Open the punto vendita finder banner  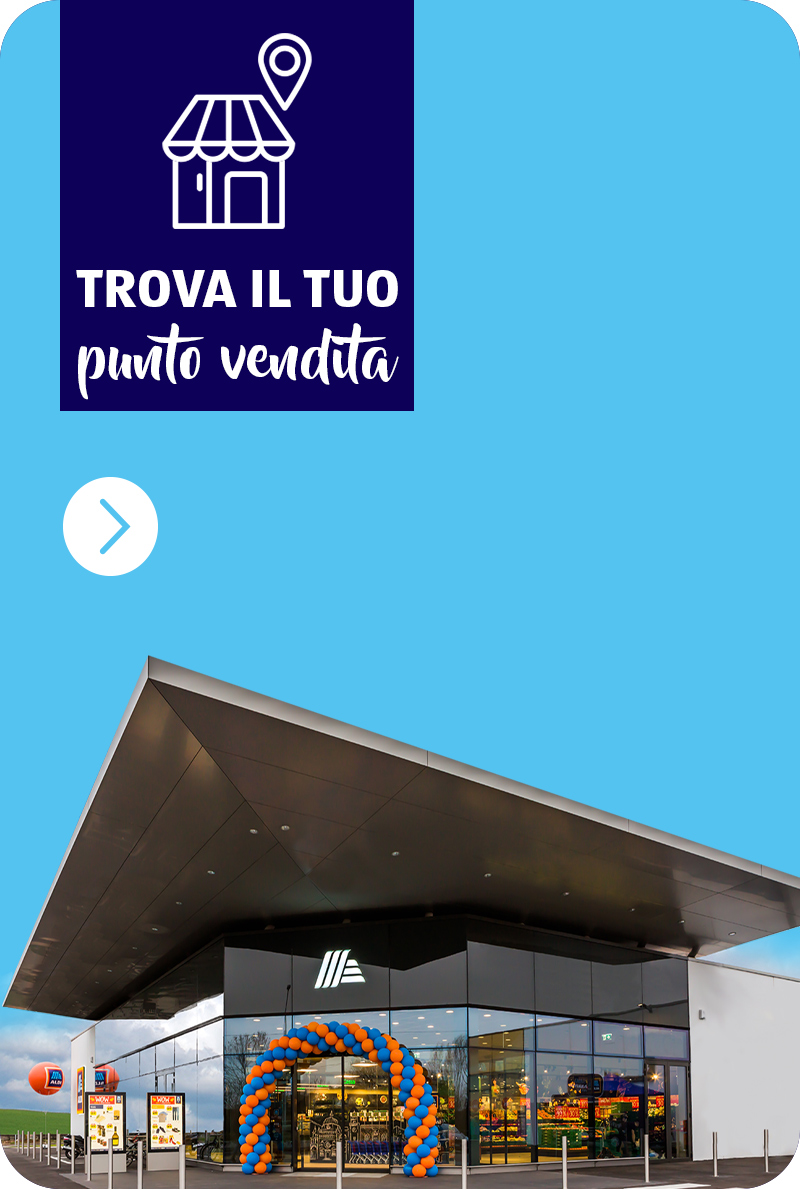(x=236, y=205)
